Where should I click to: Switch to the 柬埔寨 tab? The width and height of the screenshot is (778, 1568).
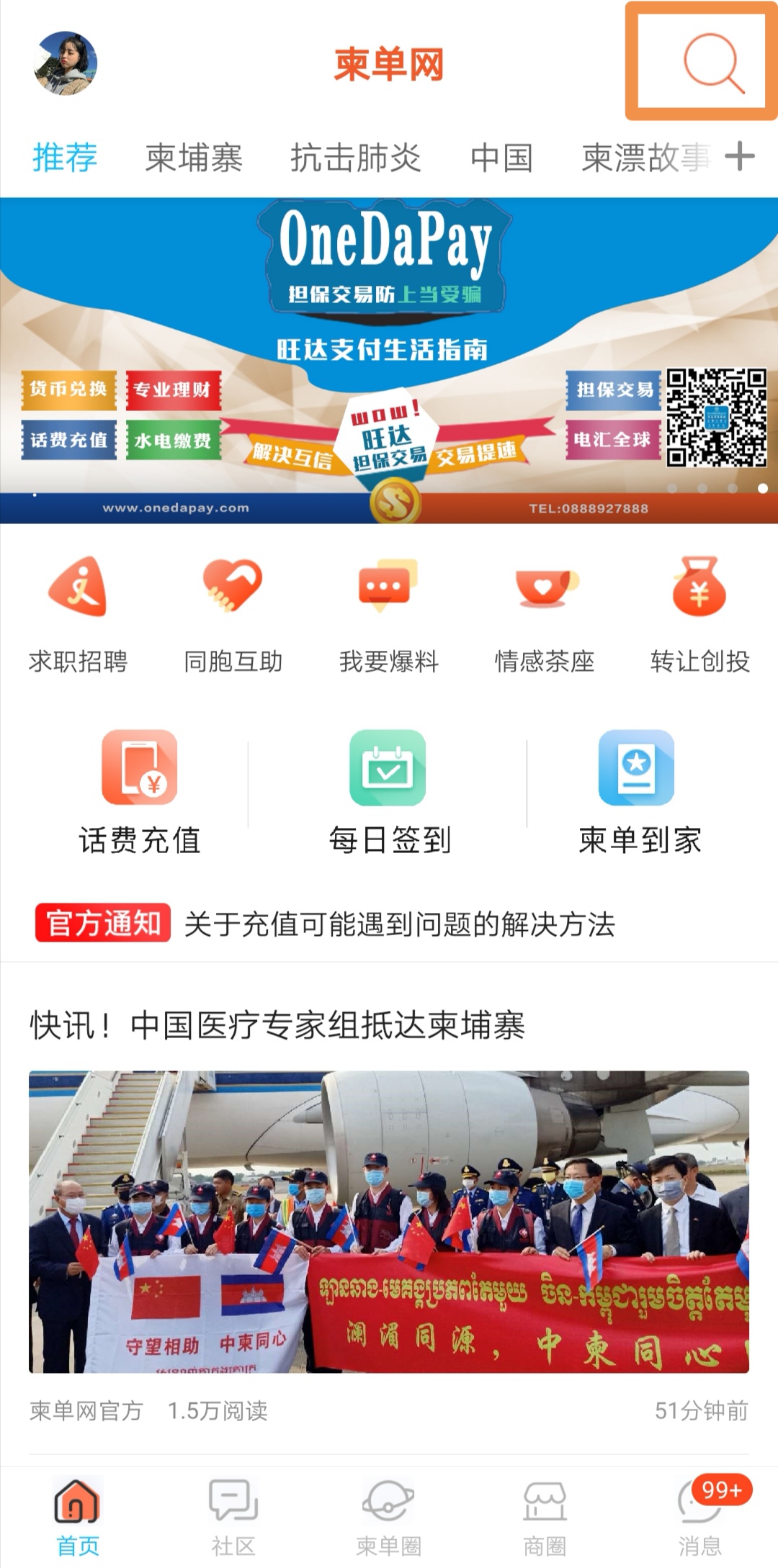[x=194, y=158]
